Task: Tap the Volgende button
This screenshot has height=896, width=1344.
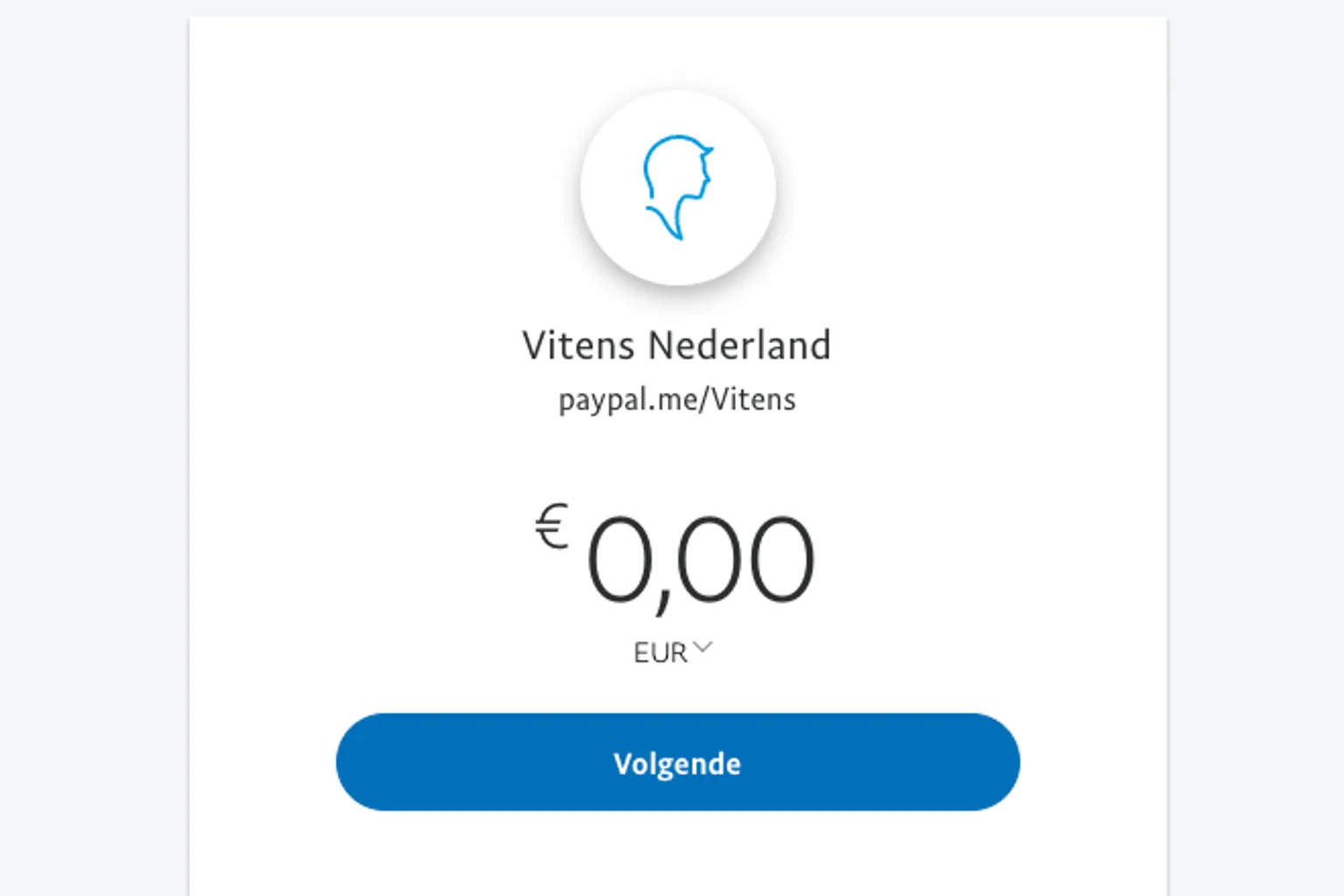Action: [677, 762]
